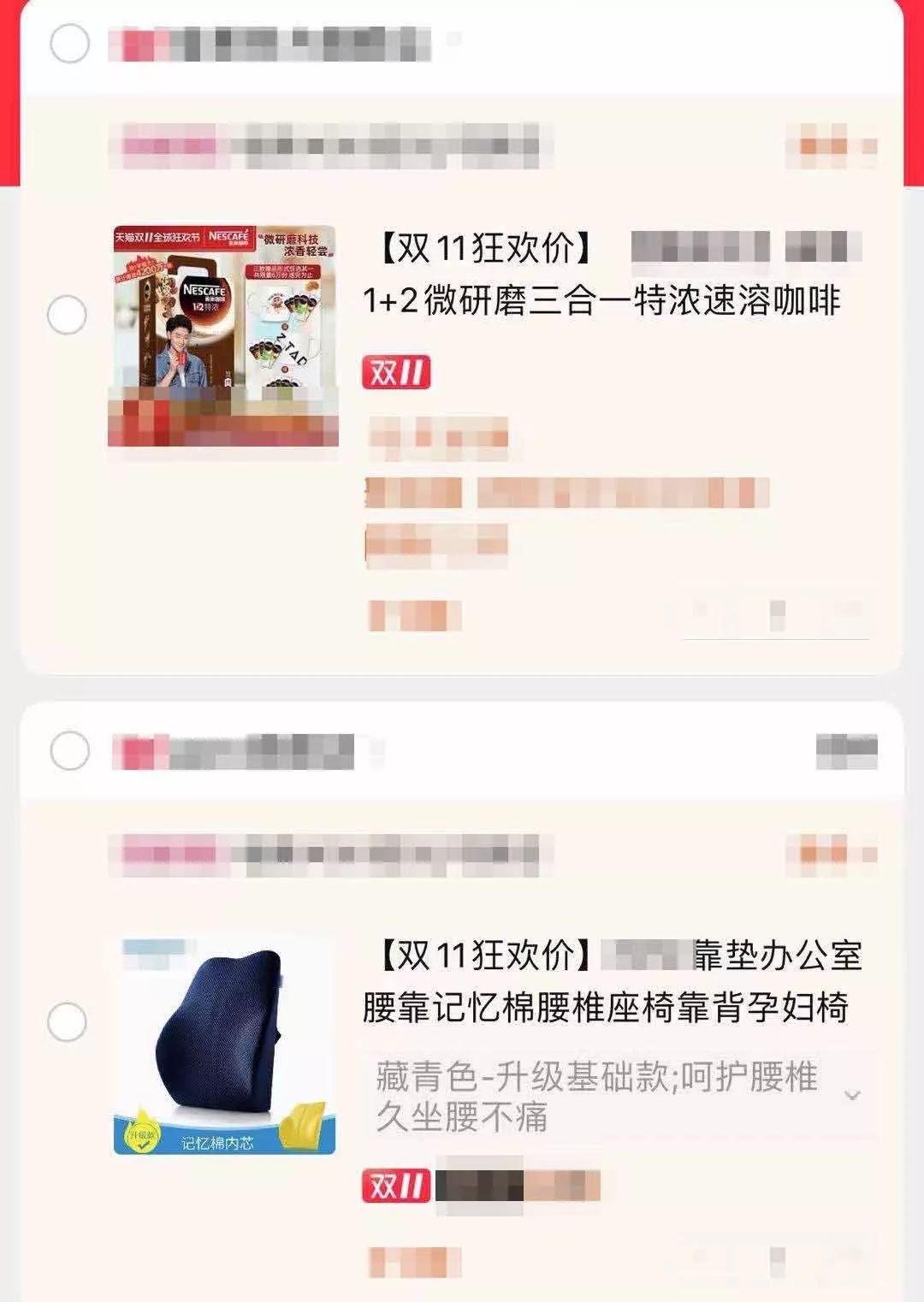Select the memory foam lumbar cushion item
The image size is (924, 1302).
[x=67, y=1022]
